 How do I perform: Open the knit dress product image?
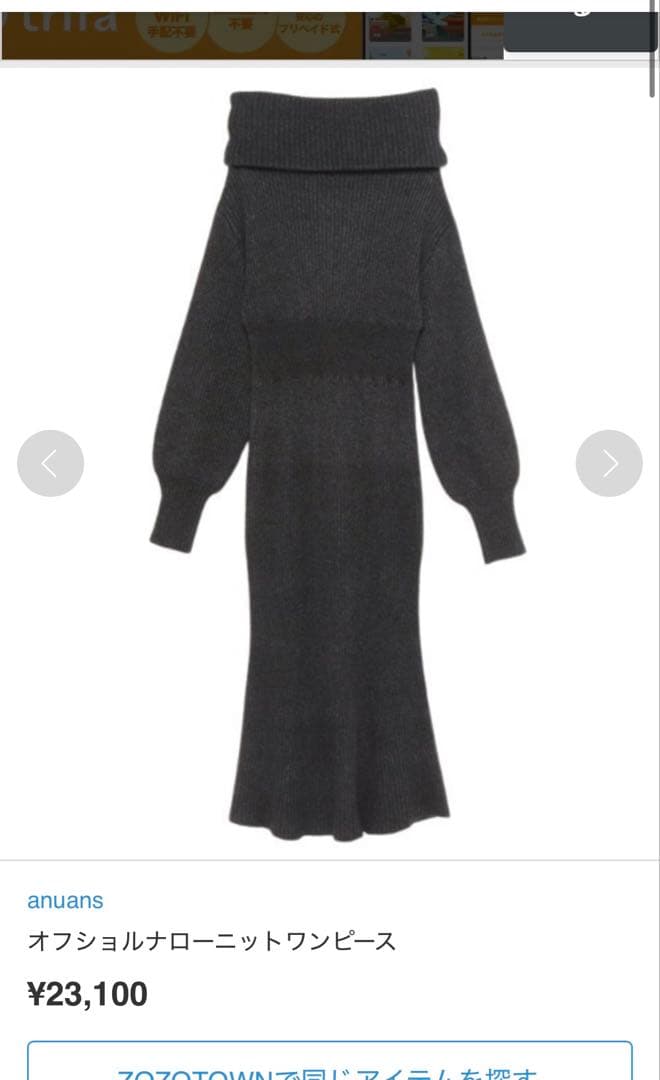335,460
